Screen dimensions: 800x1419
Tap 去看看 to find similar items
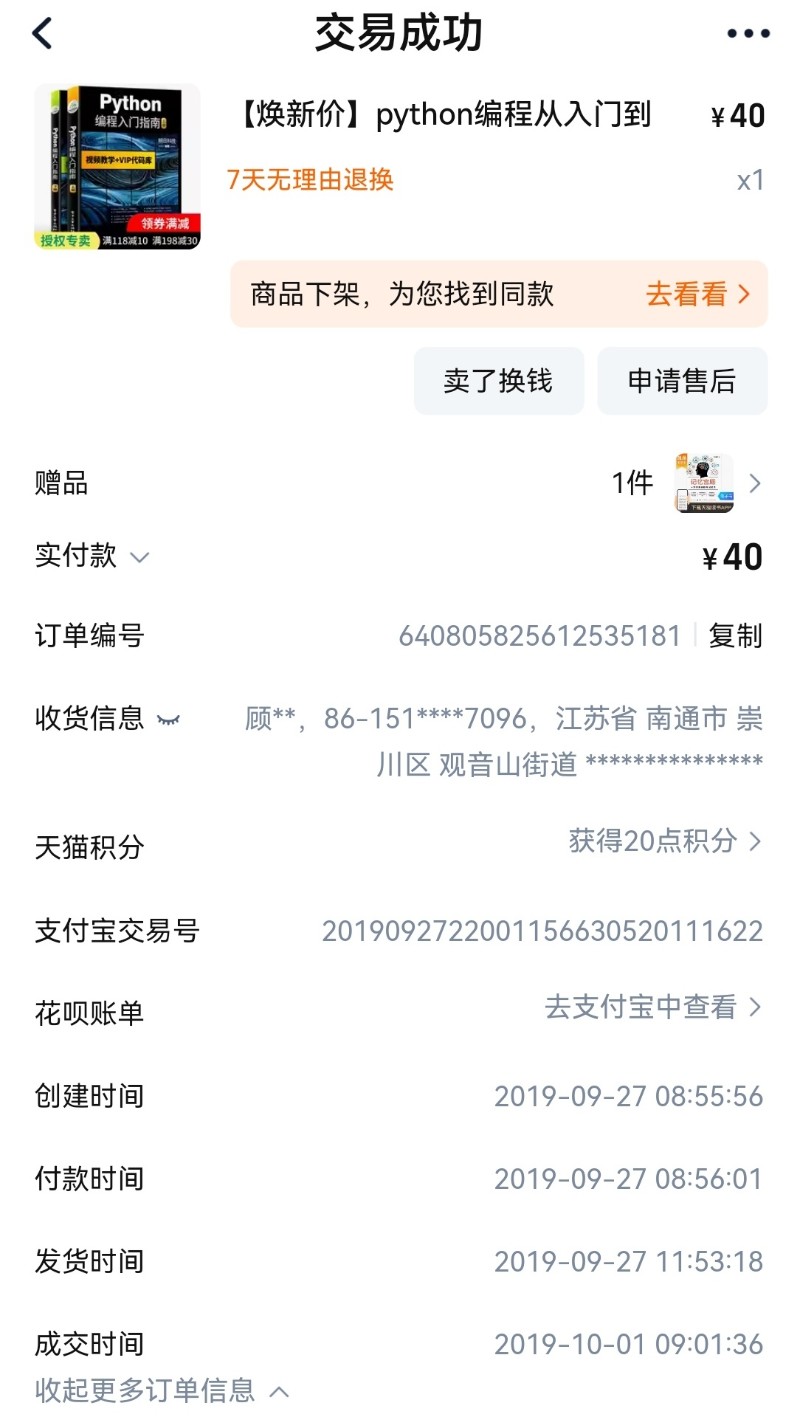[x=697, y=294]
